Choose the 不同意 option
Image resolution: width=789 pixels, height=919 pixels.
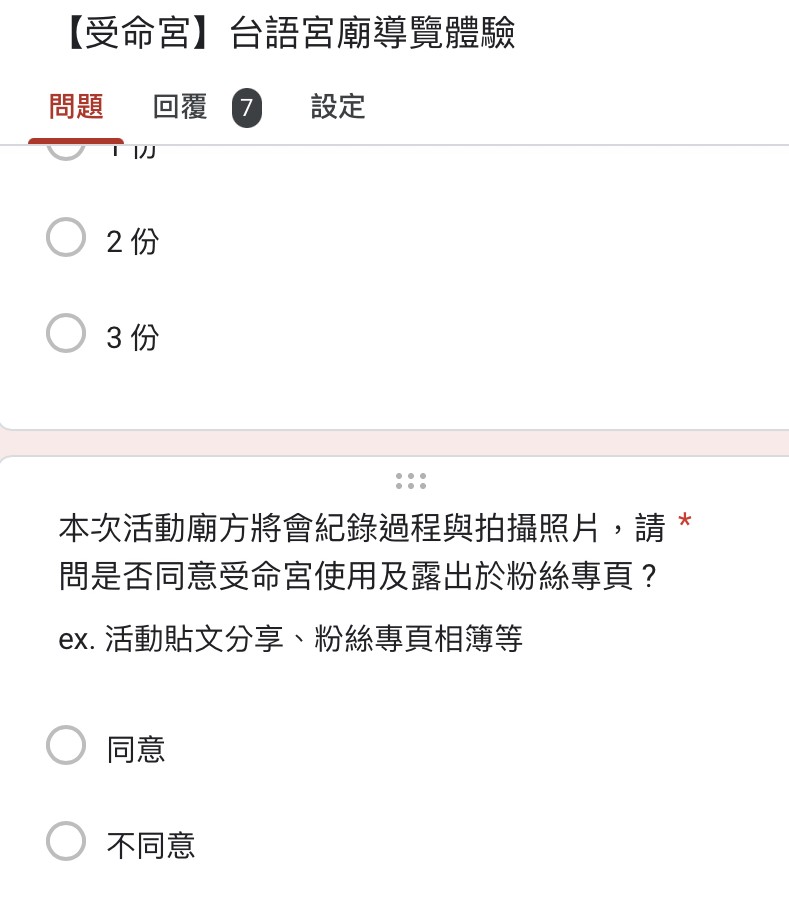point(67,842)
